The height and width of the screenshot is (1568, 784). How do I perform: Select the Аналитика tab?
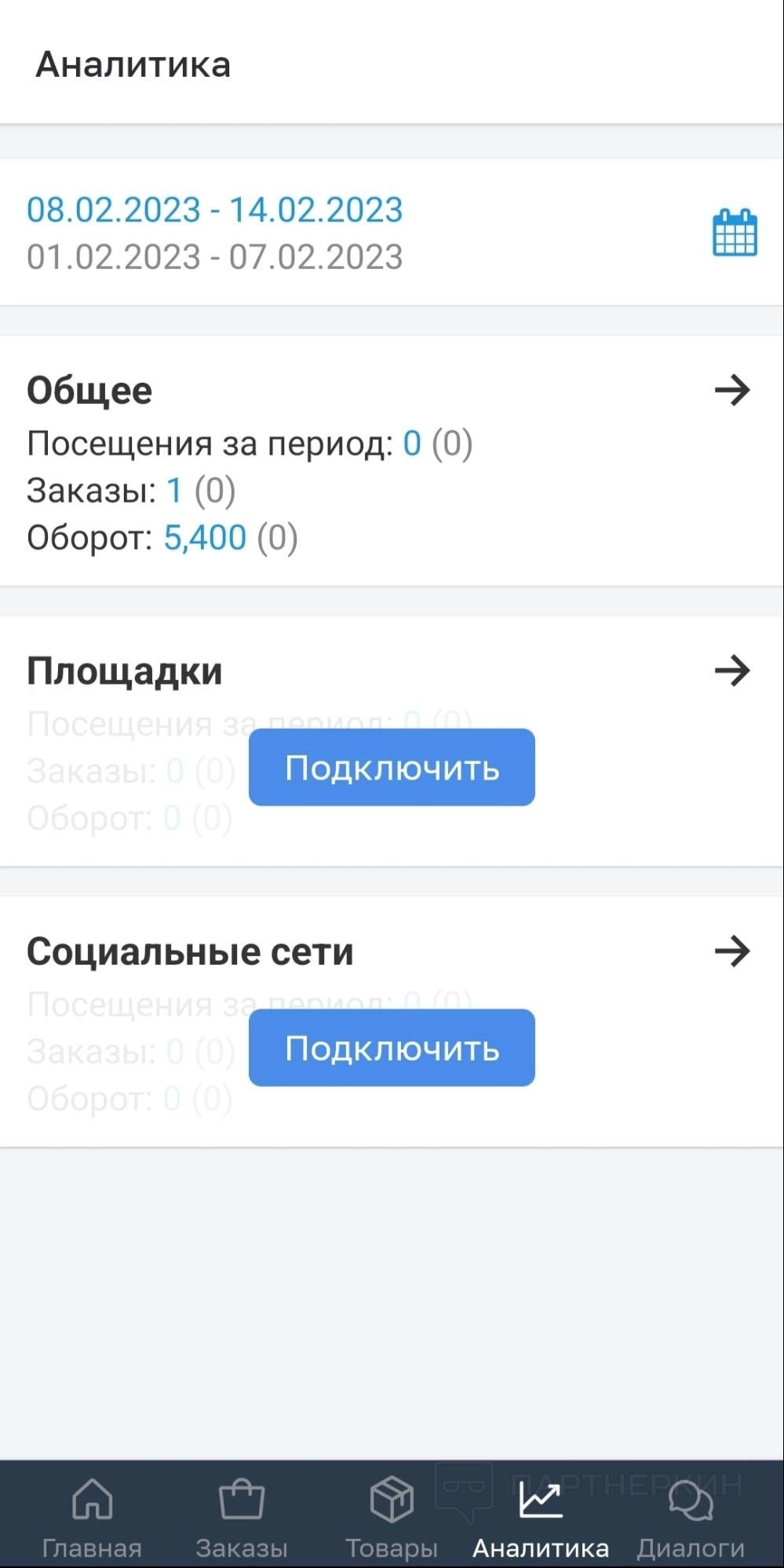click(x=541, y=1516)
